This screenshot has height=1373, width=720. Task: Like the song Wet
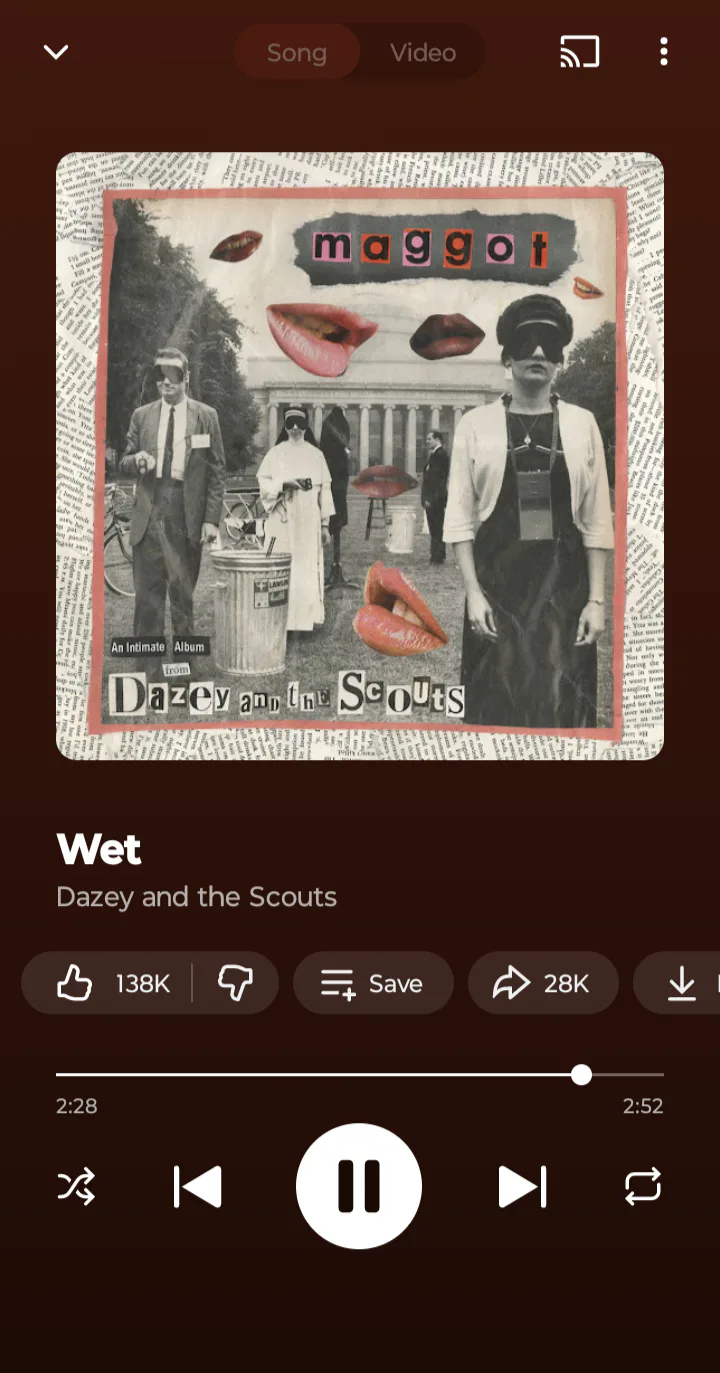point(108,984)
